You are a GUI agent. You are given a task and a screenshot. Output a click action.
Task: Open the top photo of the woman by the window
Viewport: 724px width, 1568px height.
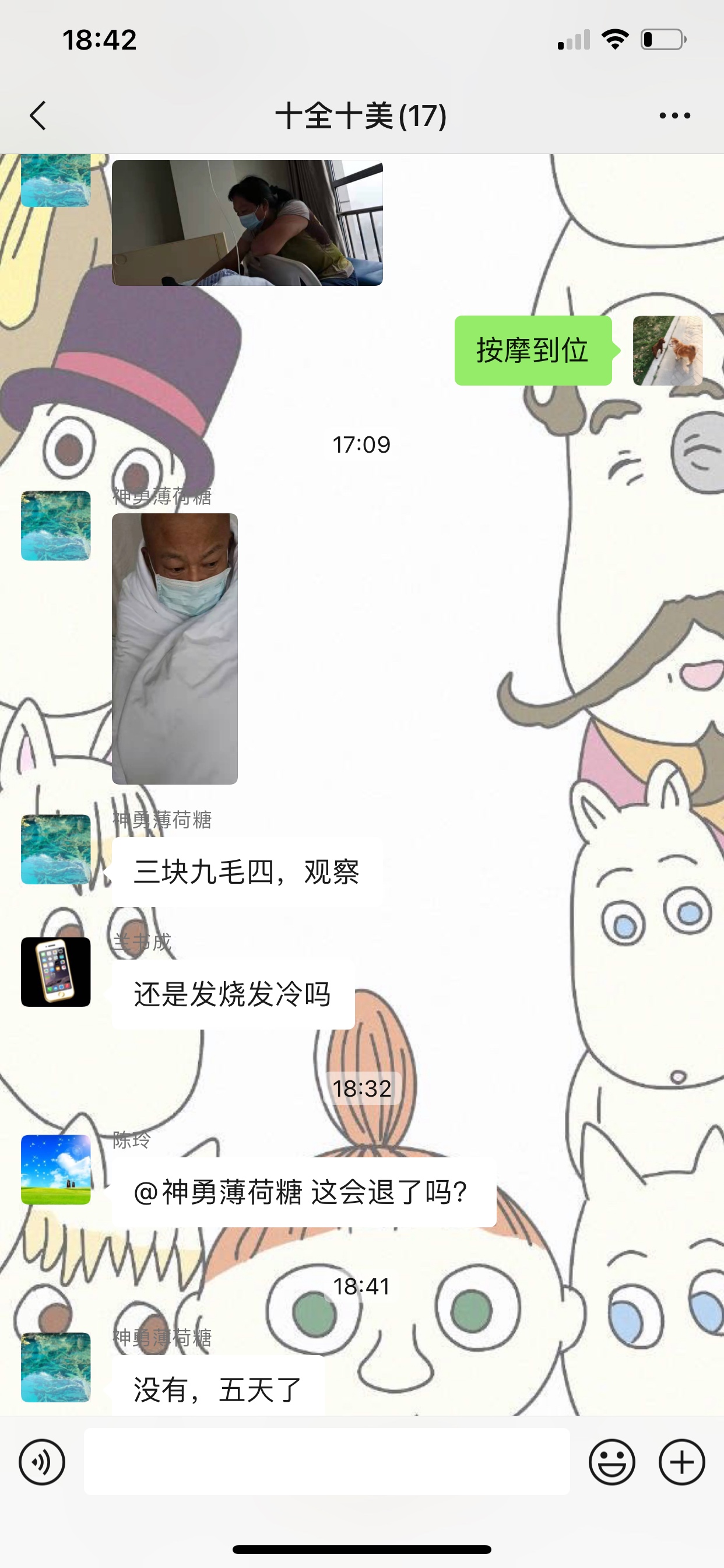[x=247, y=223]
